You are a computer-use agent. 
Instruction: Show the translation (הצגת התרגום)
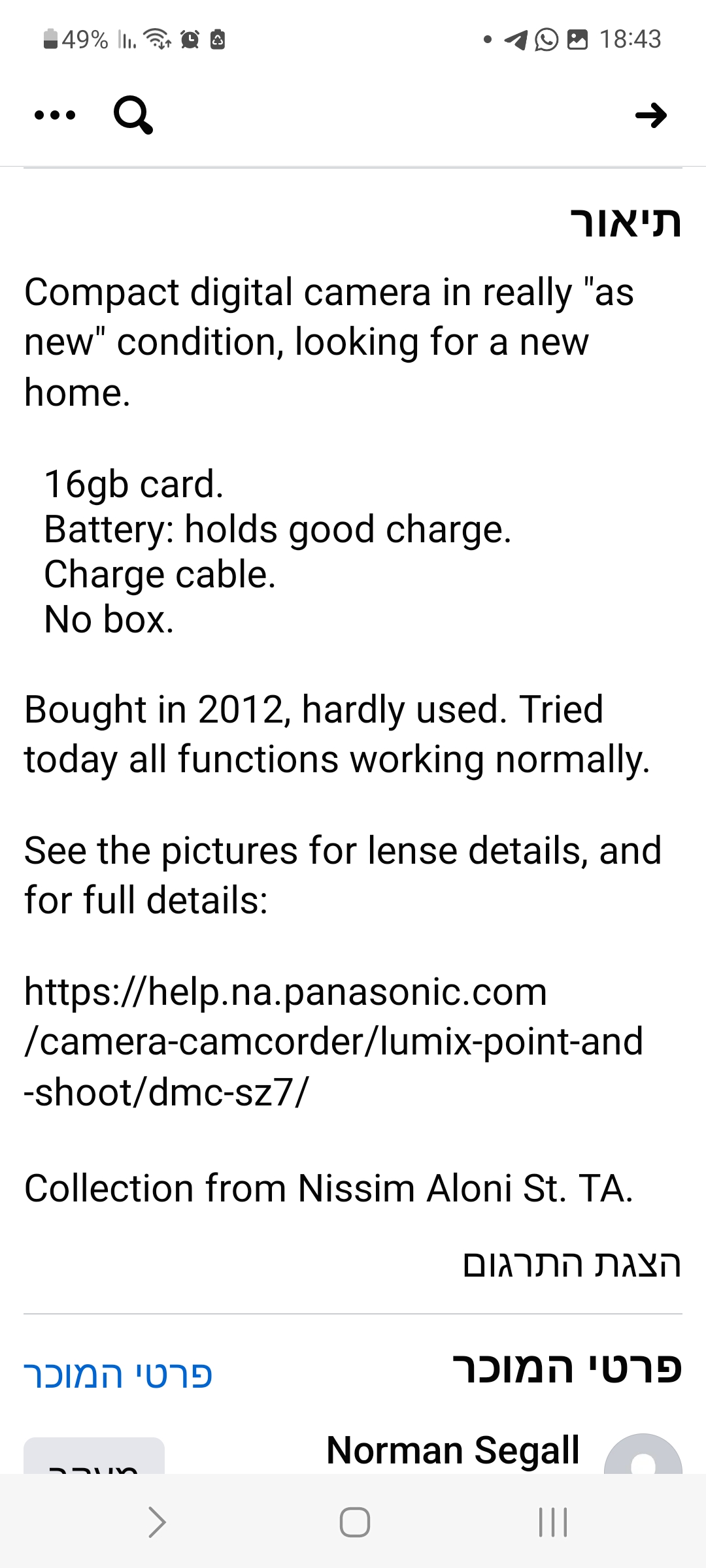[572, 1264]
